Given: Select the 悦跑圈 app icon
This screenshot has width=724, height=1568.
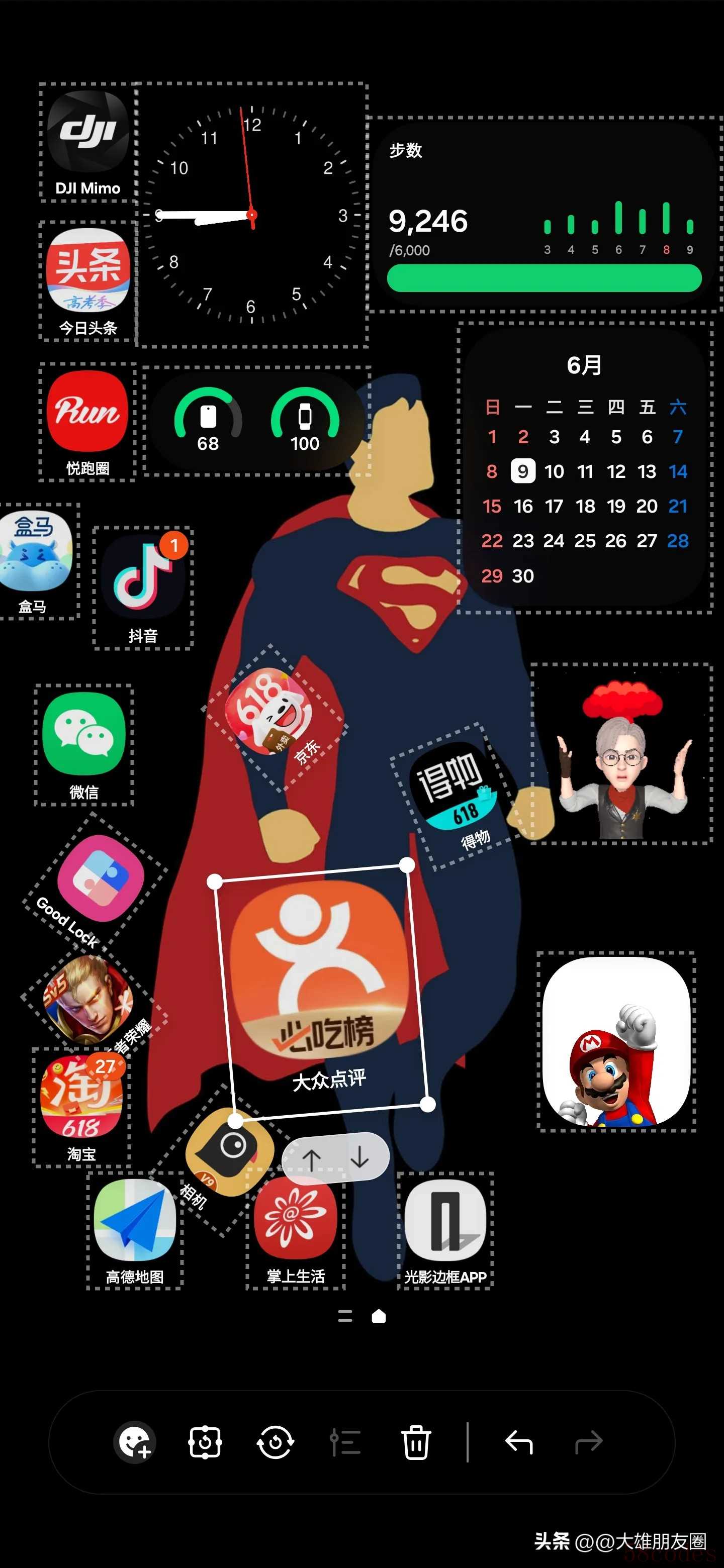Looking at the screenshot, I should pyautogui.click(x=87, y=412).
